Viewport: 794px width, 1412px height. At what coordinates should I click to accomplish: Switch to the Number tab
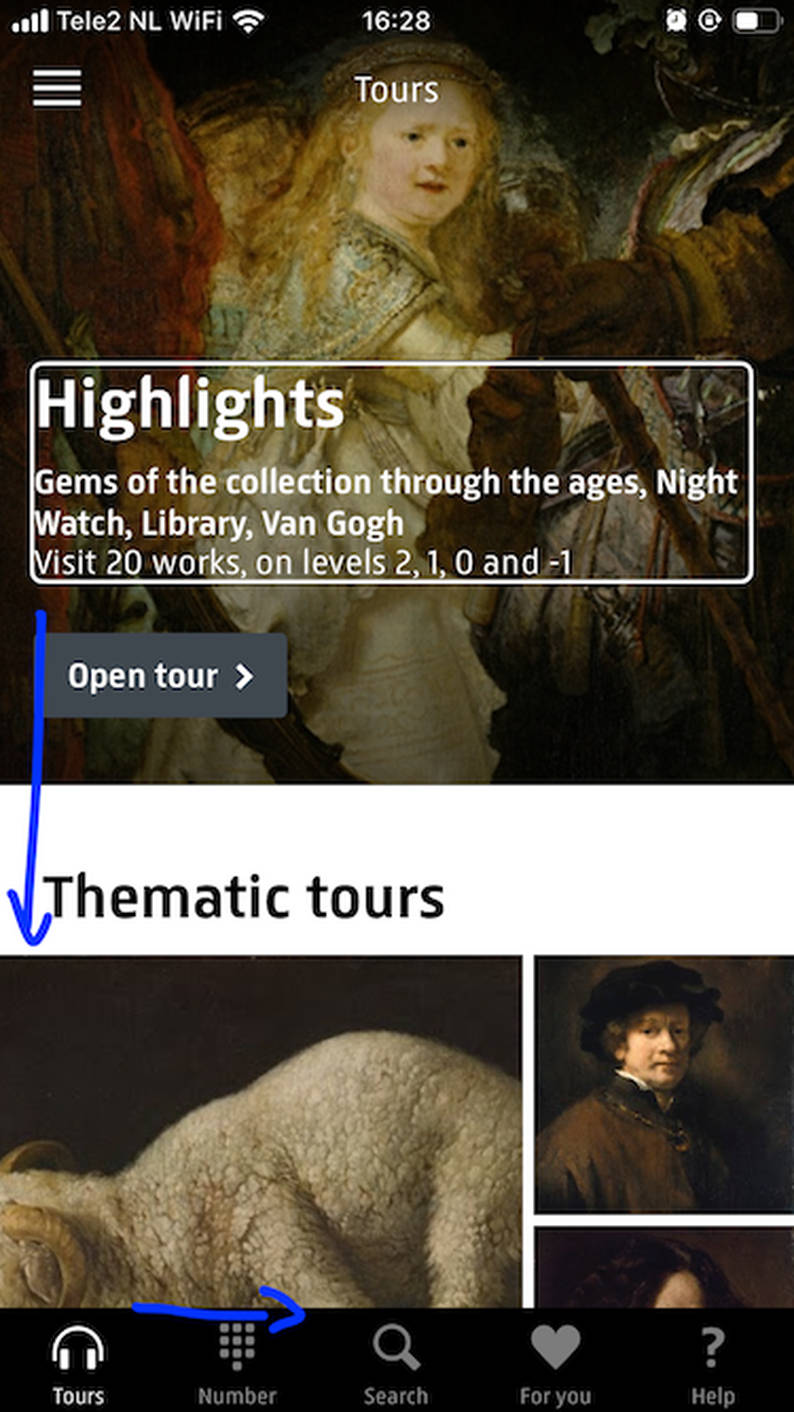pos(237,1362)
